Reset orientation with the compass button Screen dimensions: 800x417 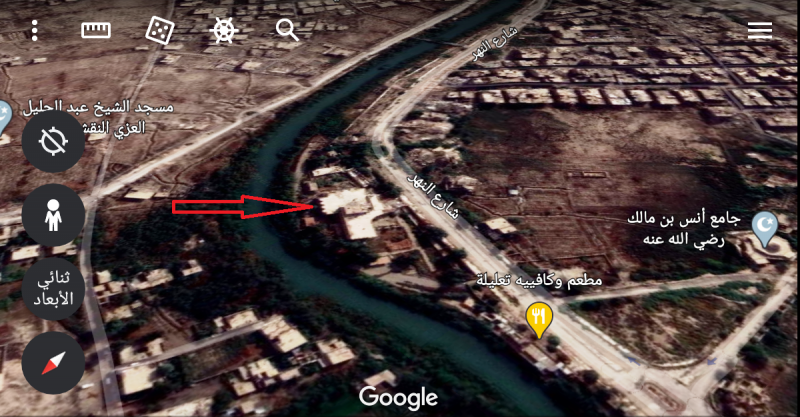53,363
